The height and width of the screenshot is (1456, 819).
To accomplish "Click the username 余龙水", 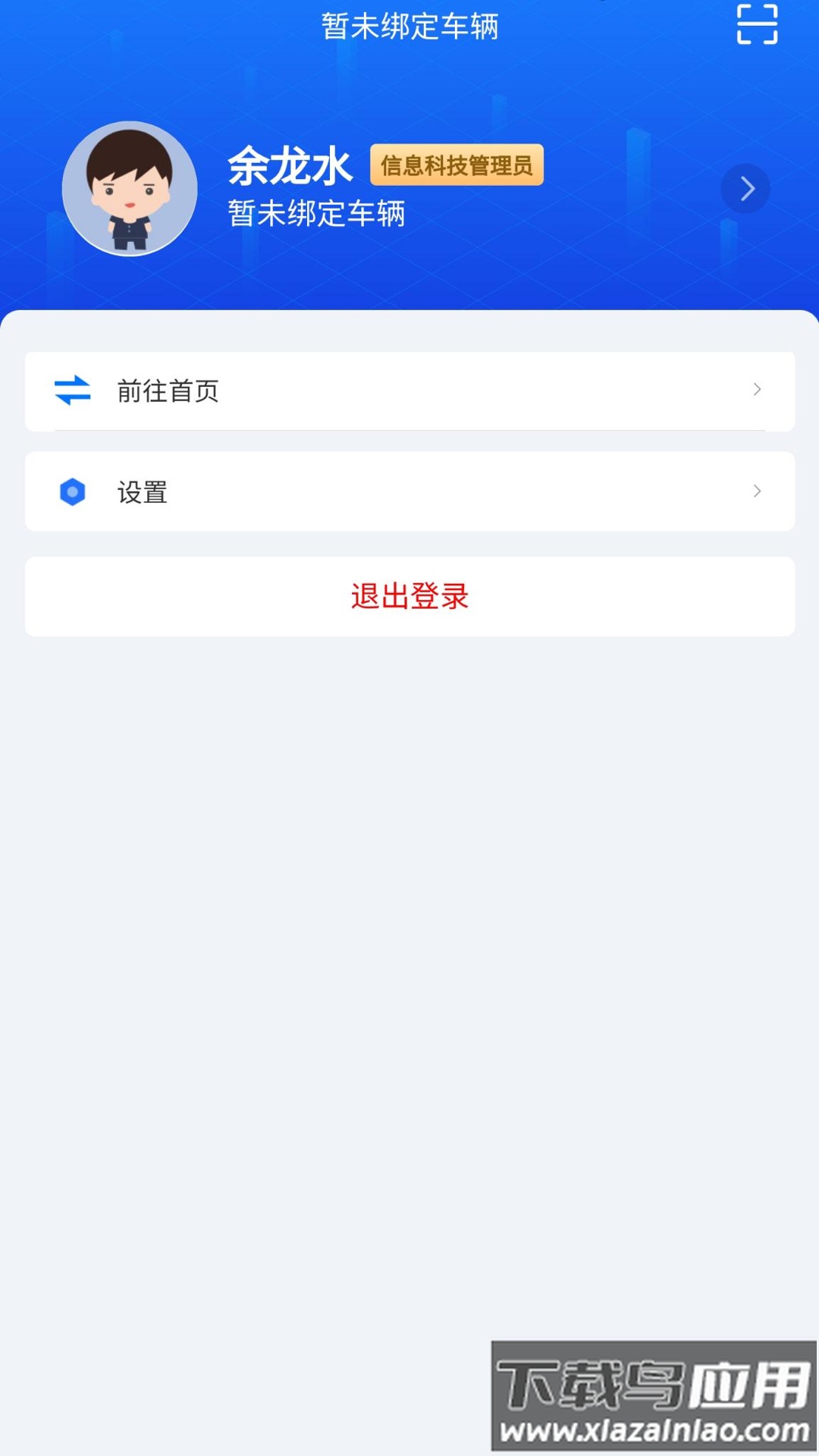I will point(289,167).
